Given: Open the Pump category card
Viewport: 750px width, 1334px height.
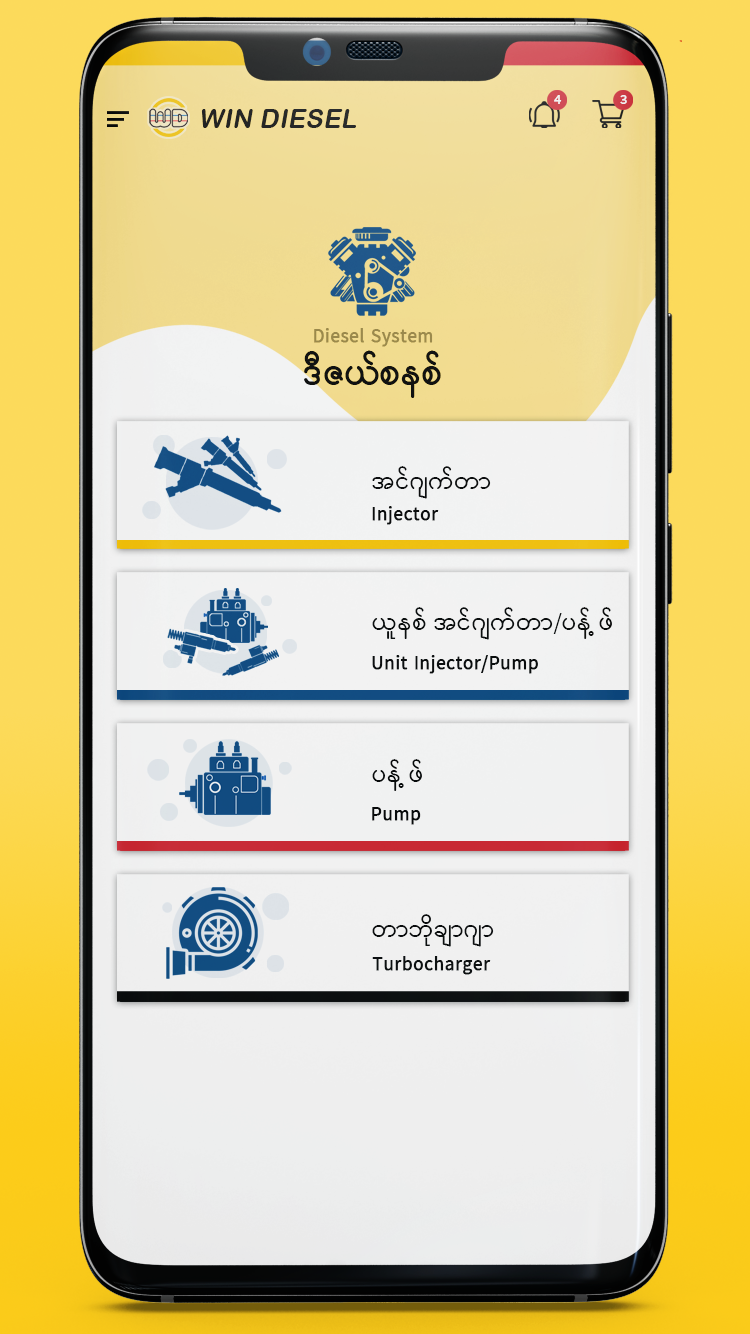Looking at the screenshot, I should click(373, 787).
